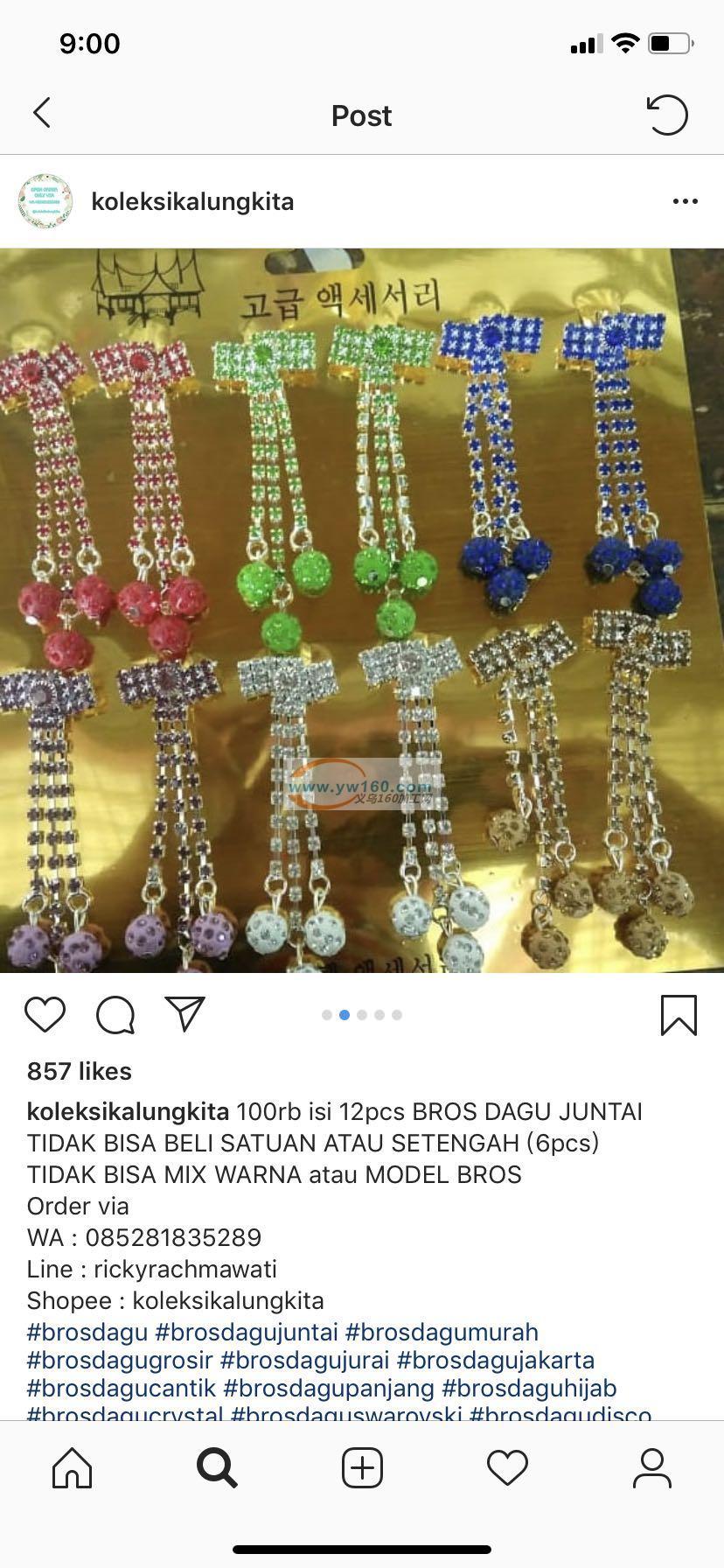Bookmark this brooch post

pyautogui.click(x=679, y=1015)
